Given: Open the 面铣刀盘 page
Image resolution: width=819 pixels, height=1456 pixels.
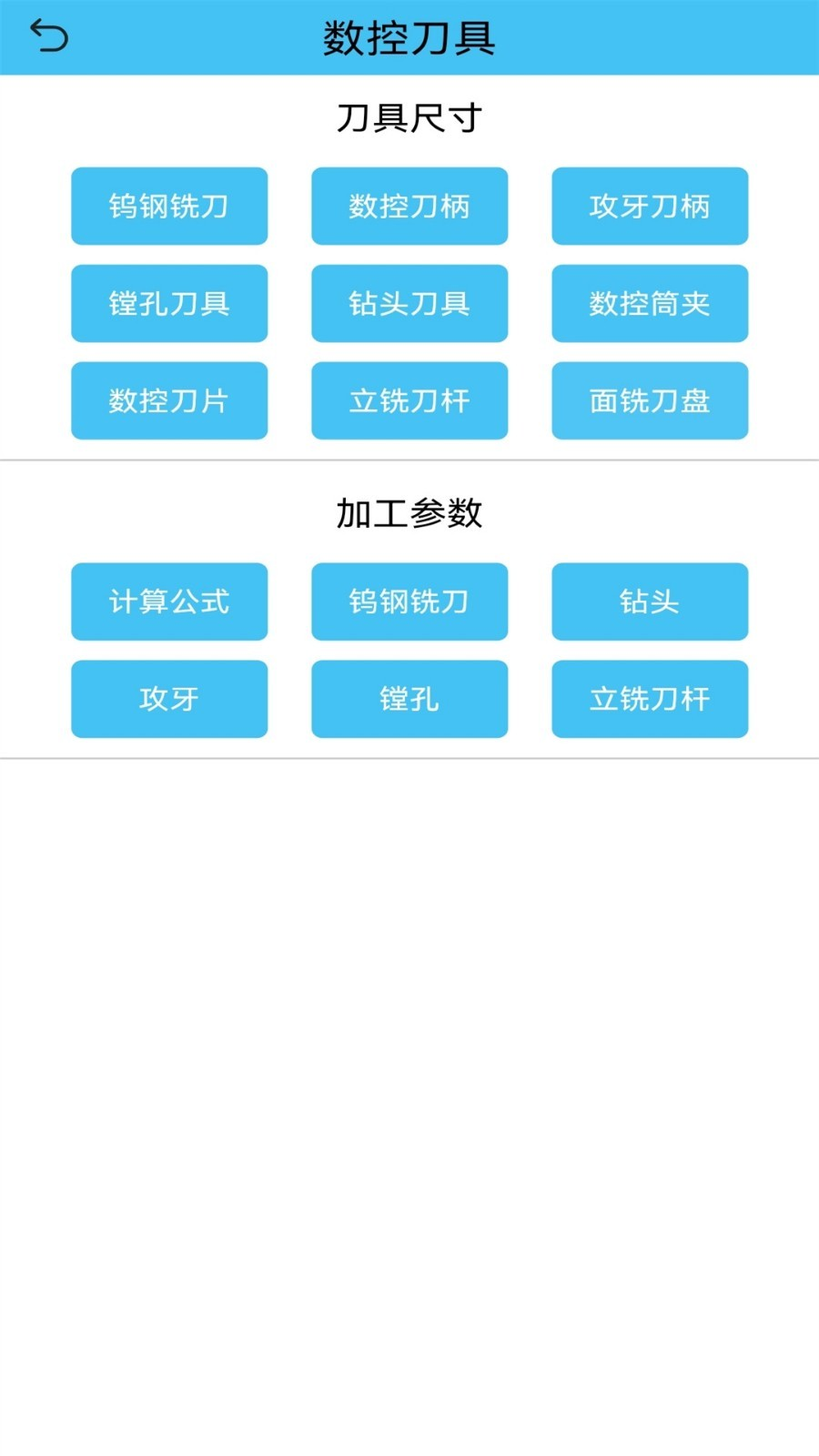Looking at the screenshot, I should click(x=650, y=400).
